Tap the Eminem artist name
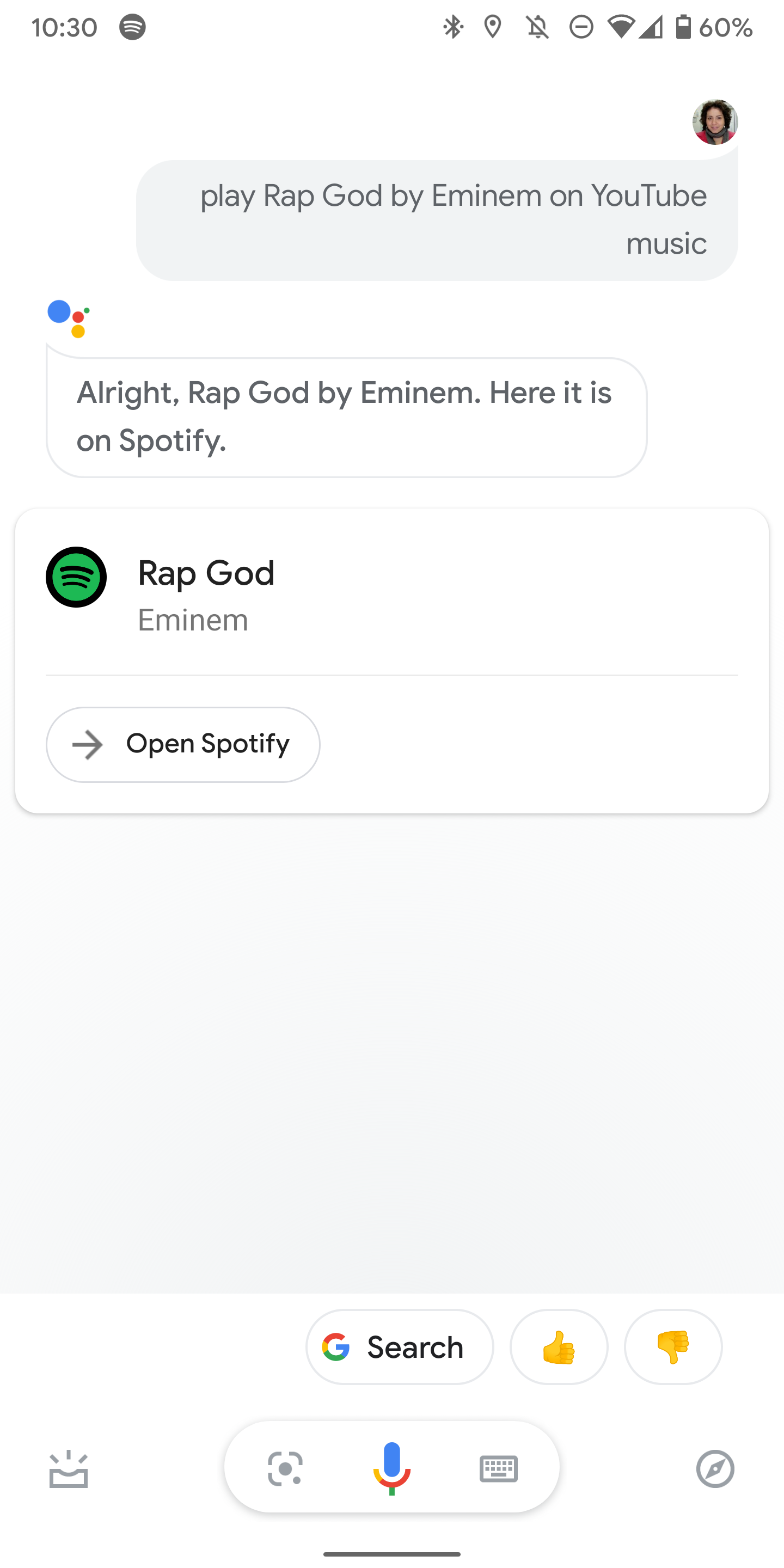This screenshot has width=784, height=1568. [193, 620]
